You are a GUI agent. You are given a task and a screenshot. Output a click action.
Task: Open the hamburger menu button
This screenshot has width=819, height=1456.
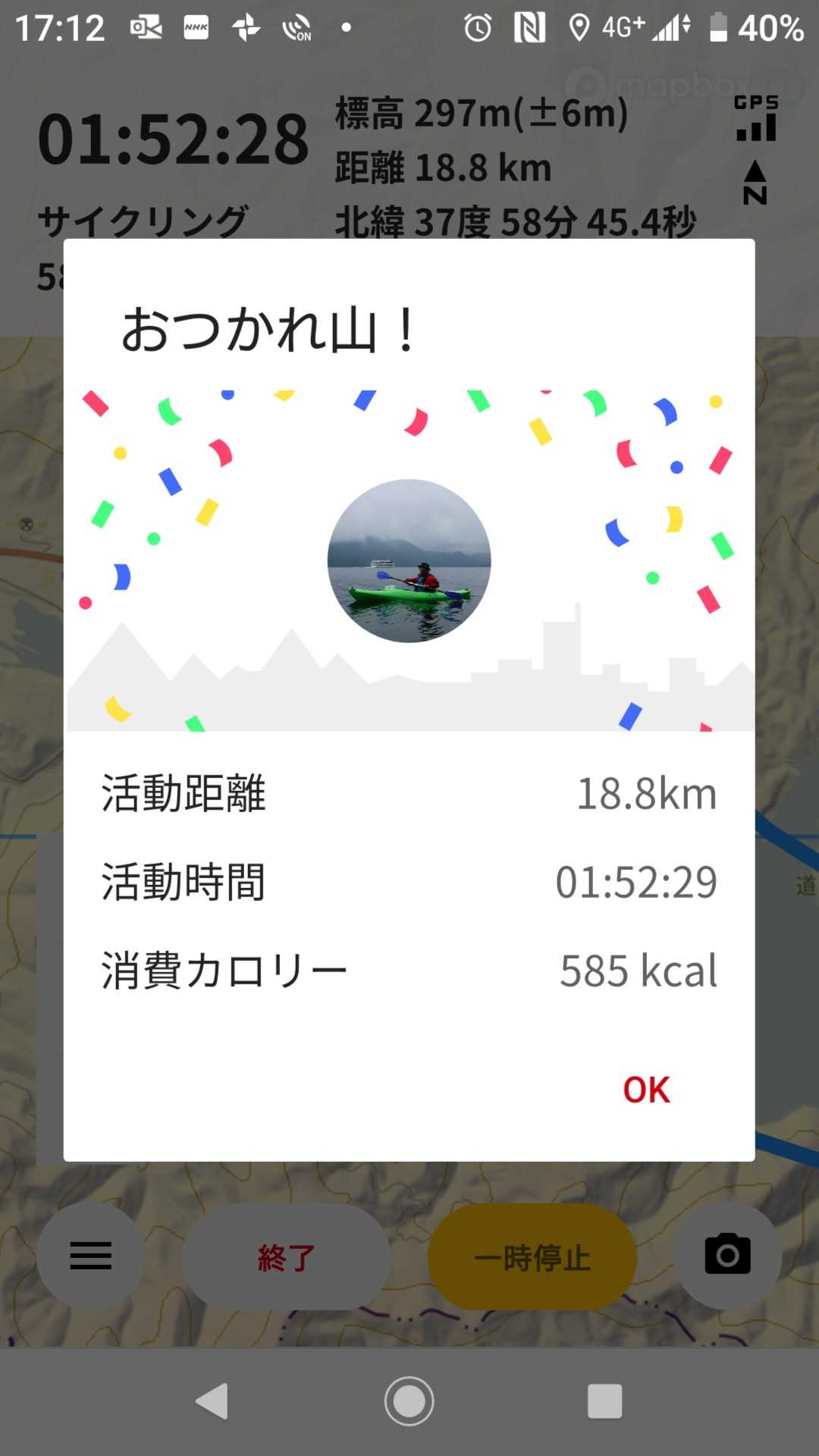pos(91,1256)
